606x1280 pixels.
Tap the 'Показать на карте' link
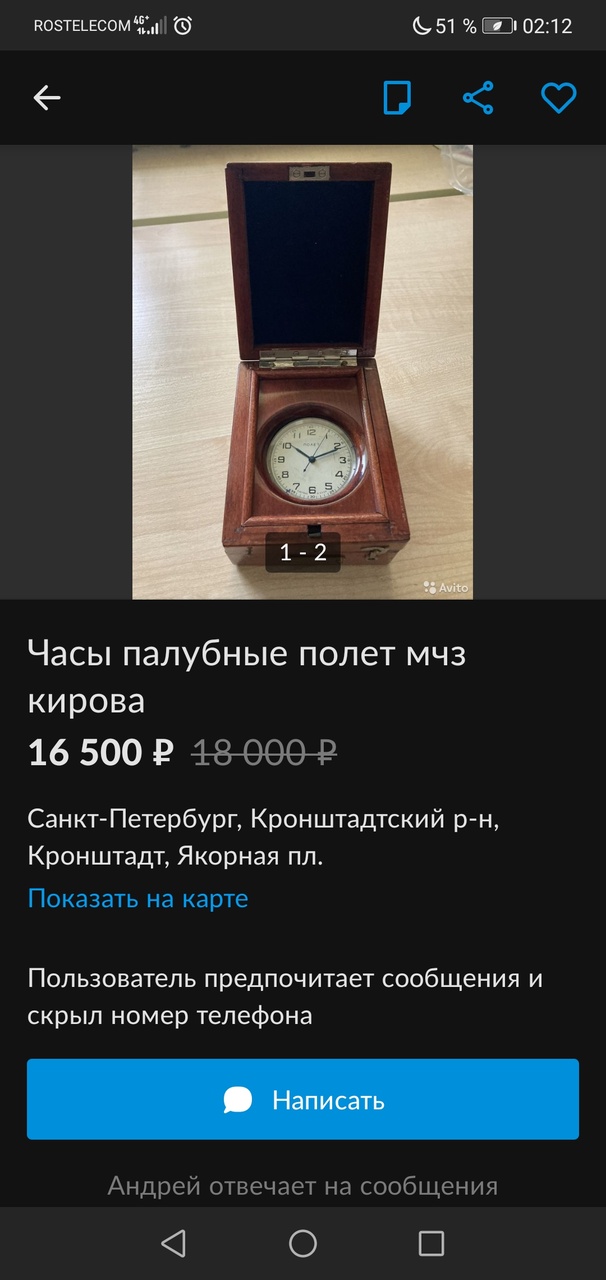(138, 898)
